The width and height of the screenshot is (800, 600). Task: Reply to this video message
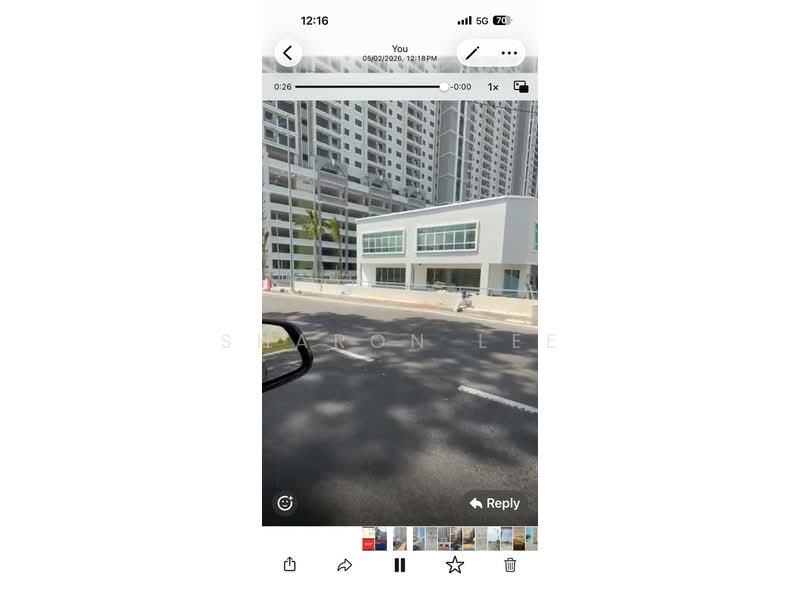tap(495, 503)
